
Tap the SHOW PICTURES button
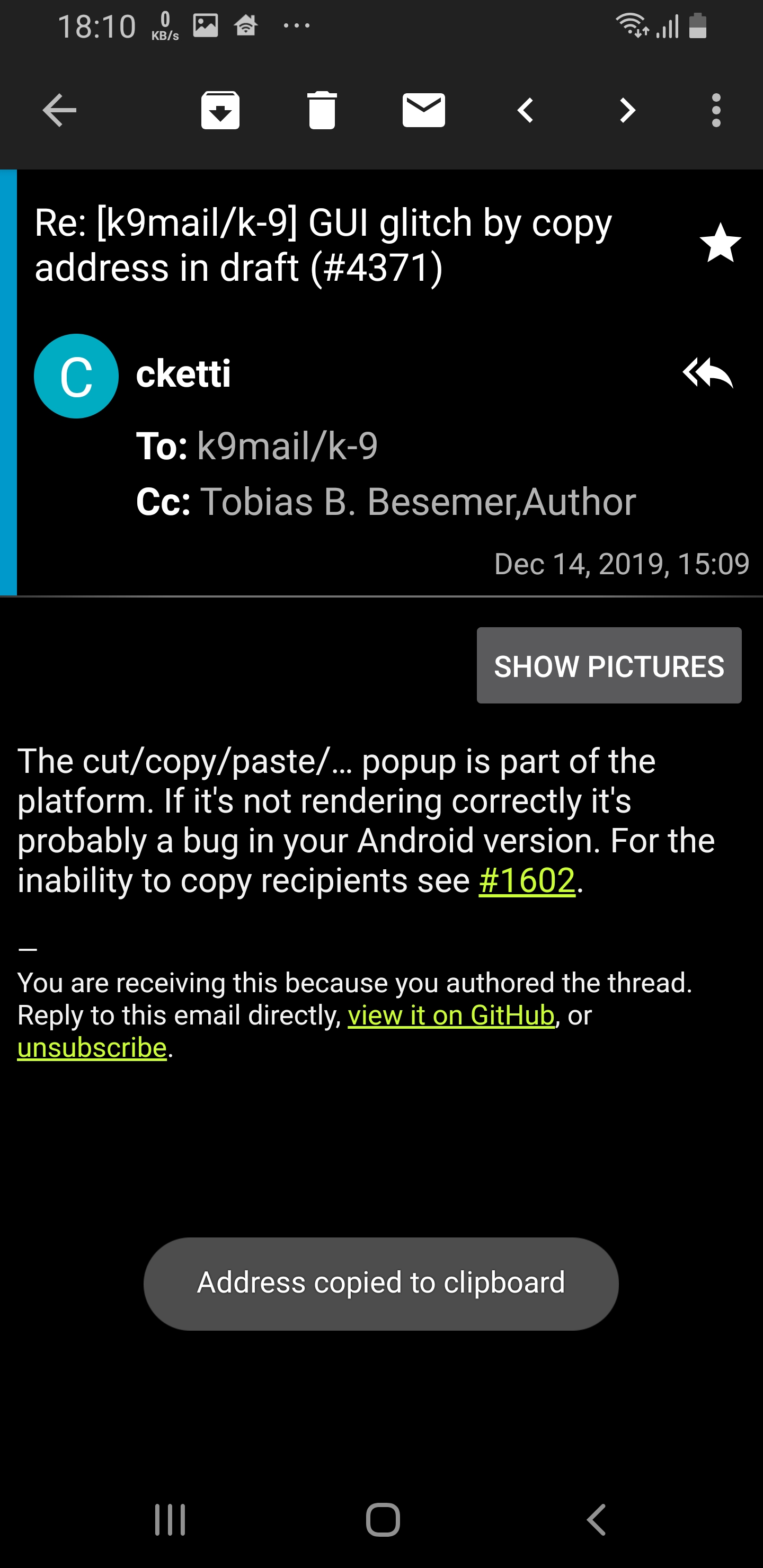tap(608, 665)
